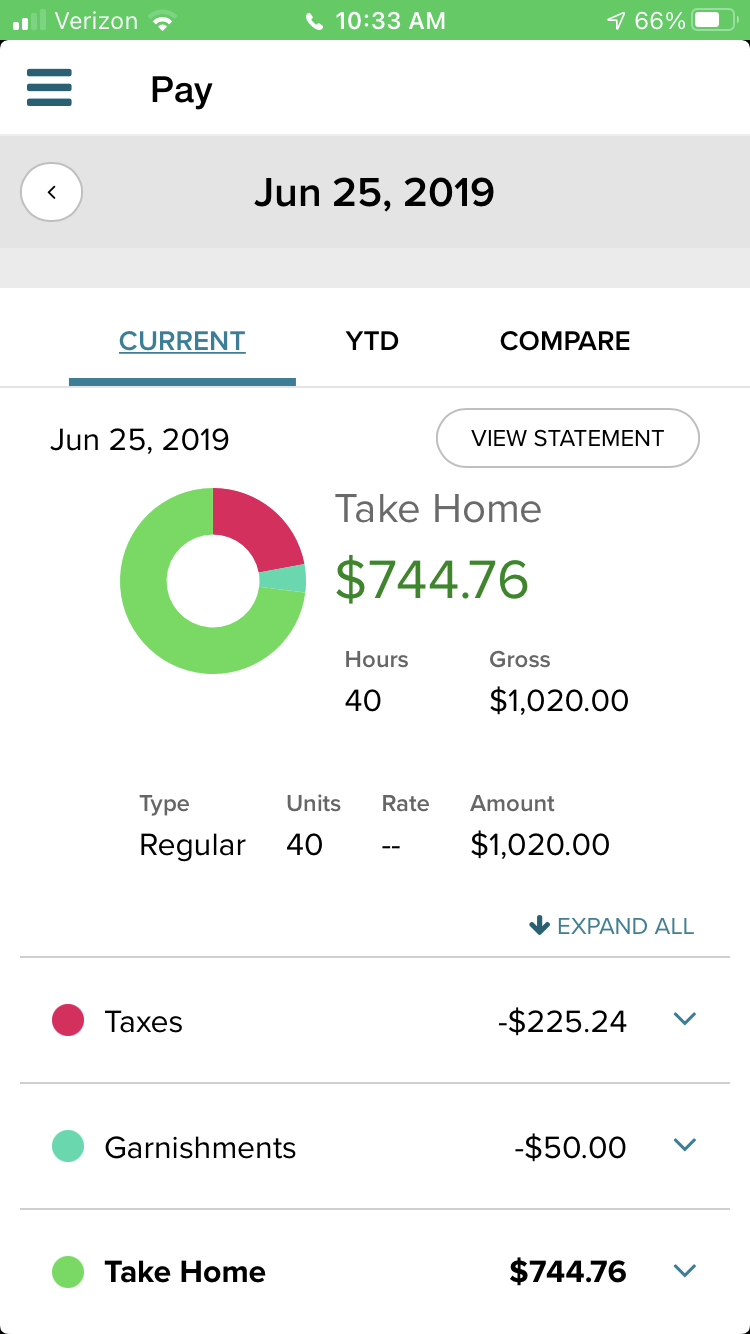Expand the Garnishments row
The height and width of the screenshot is (1334, 750).
684,1146
